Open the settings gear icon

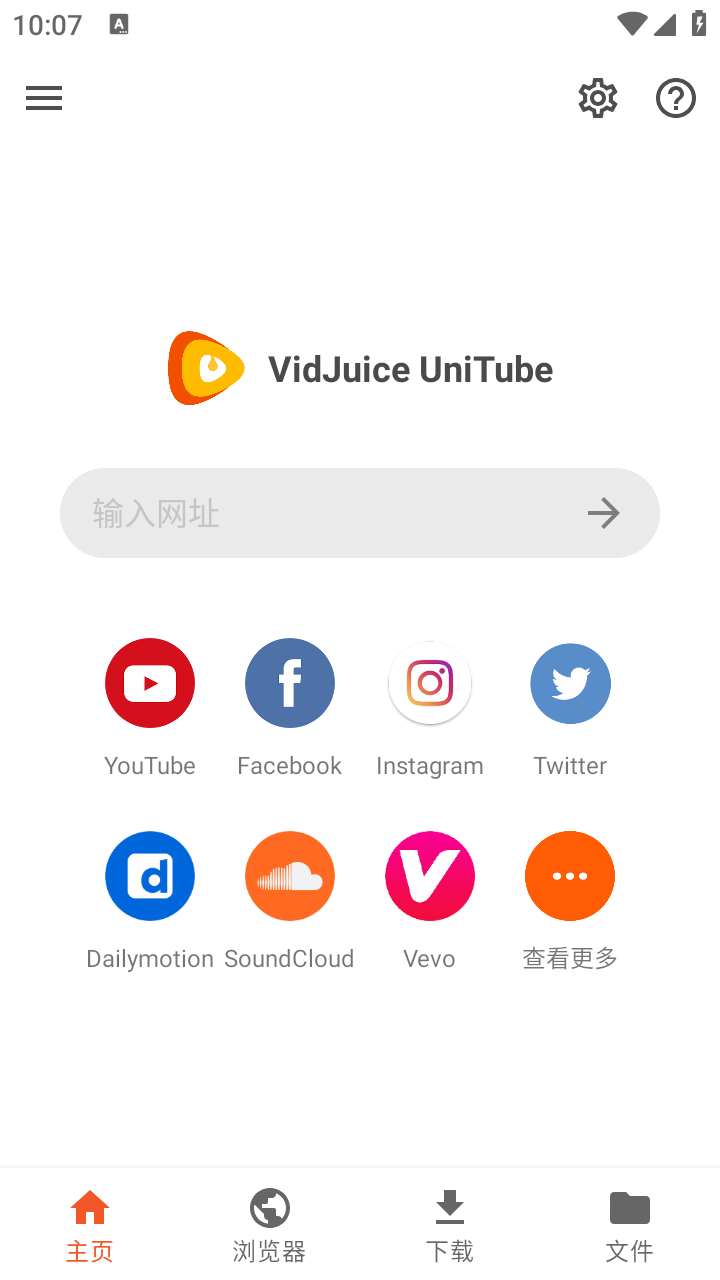pyautogui.click(x=597, y=98)
